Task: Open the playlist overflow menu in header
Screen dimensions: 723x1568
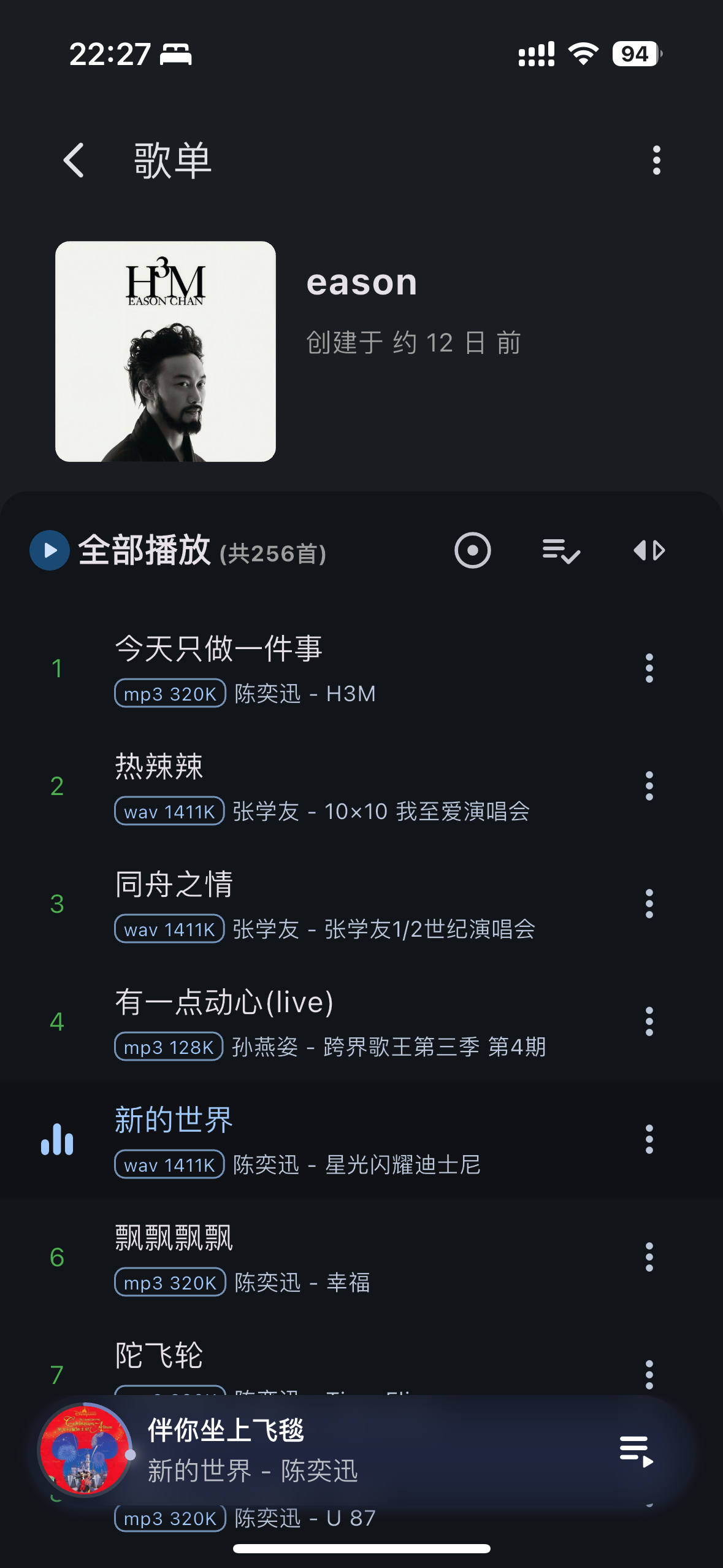Action: coord(656,161)
